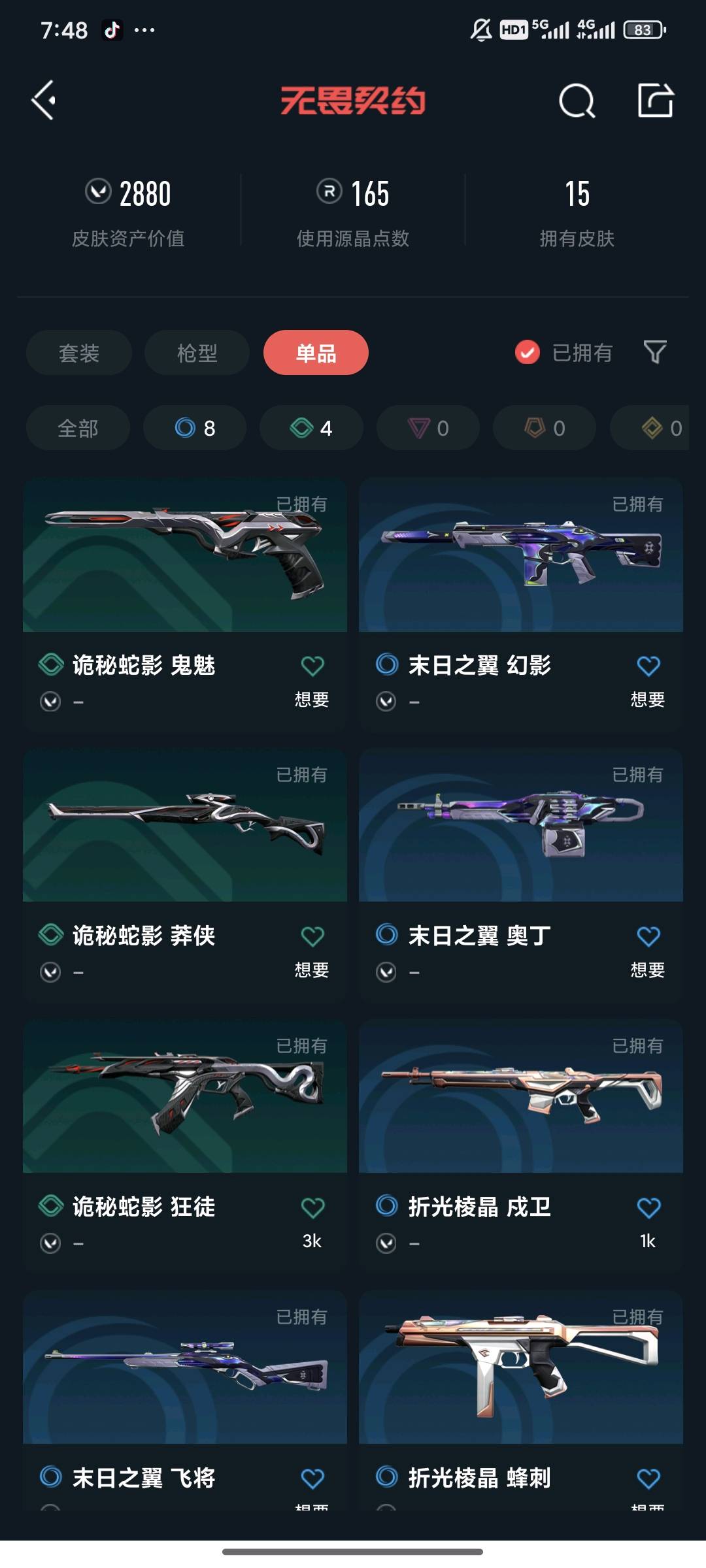Screen dimensions: 706x1568
Task: Share this skin collection page
Action: pyautogui.click(x=655, y=101)
